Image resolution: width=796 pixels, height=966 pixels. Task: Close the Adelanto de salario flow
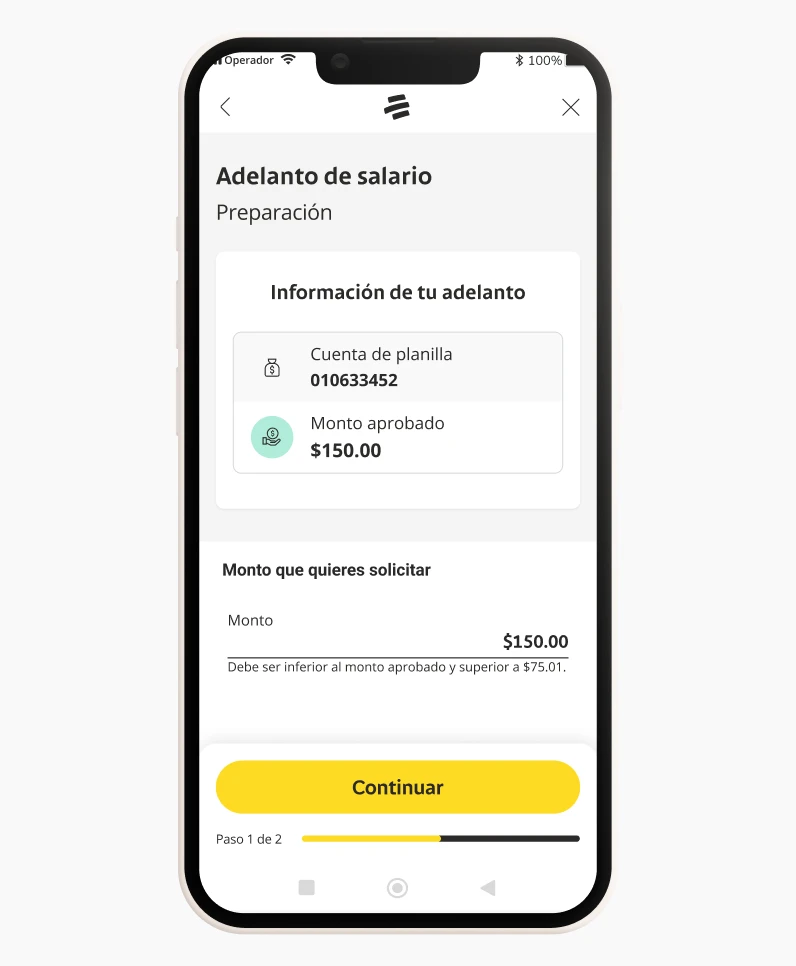pyautogui.click(x=570, y=107)
